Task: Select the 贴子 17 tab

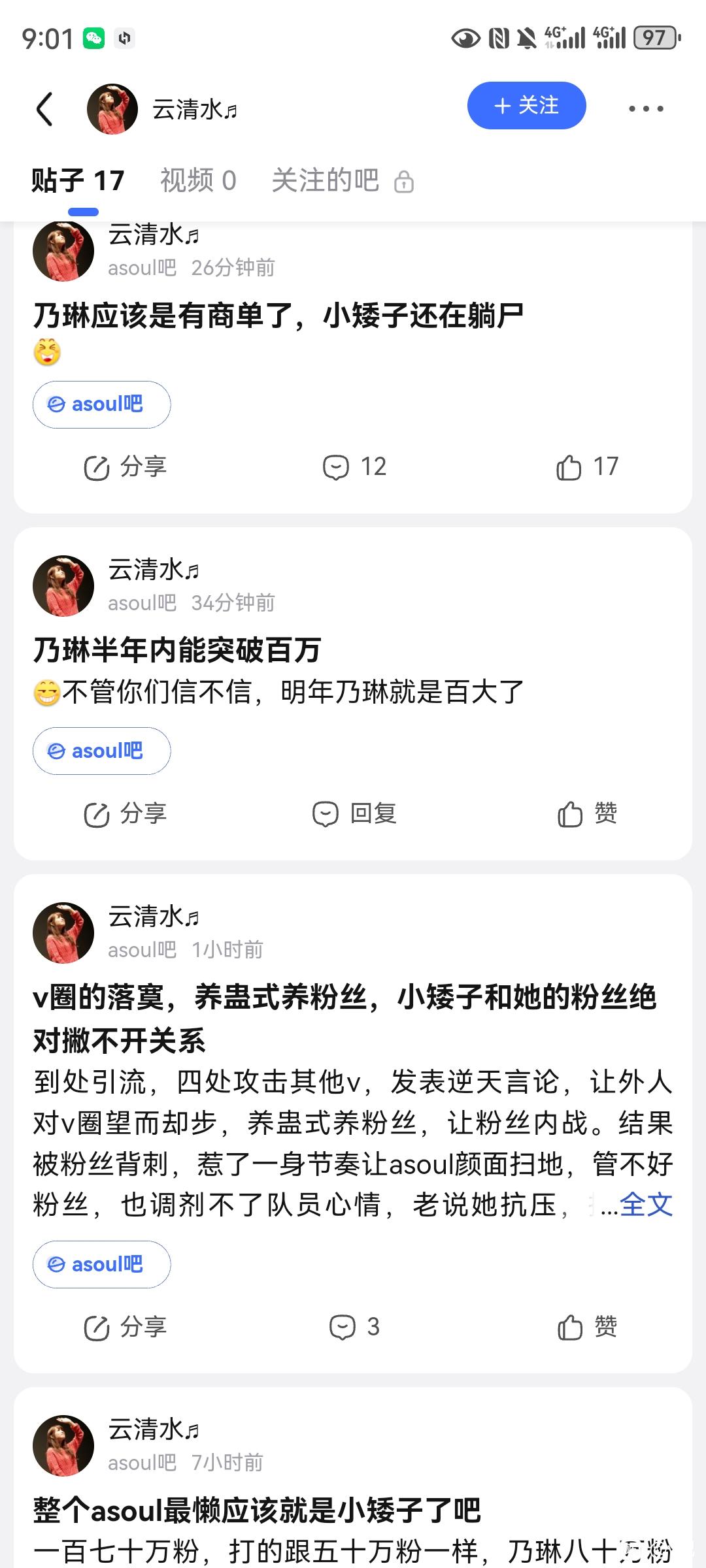Action: [x=78, y=180]
